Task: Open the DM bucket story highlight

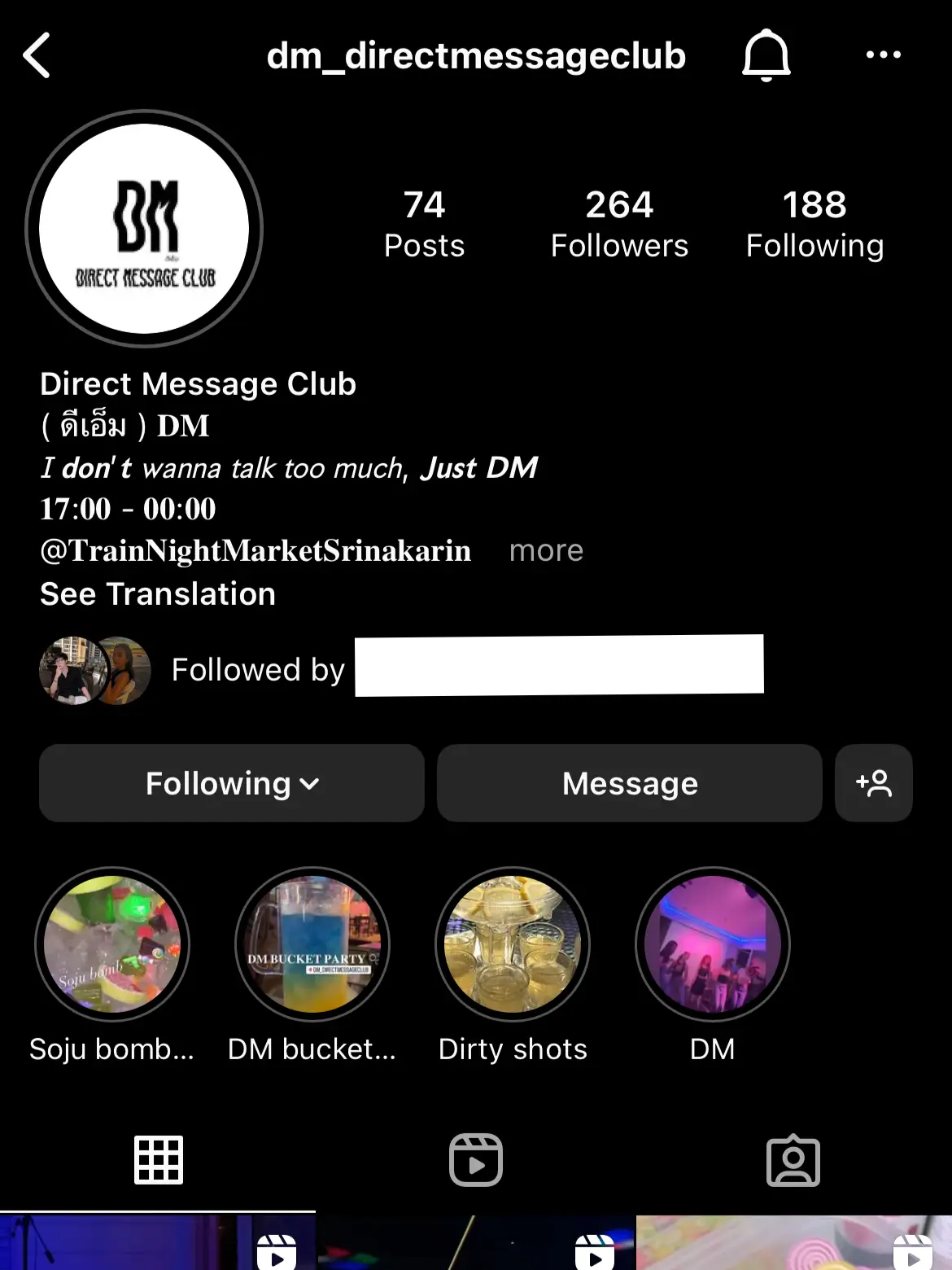Action: click(x=312, y=944)
